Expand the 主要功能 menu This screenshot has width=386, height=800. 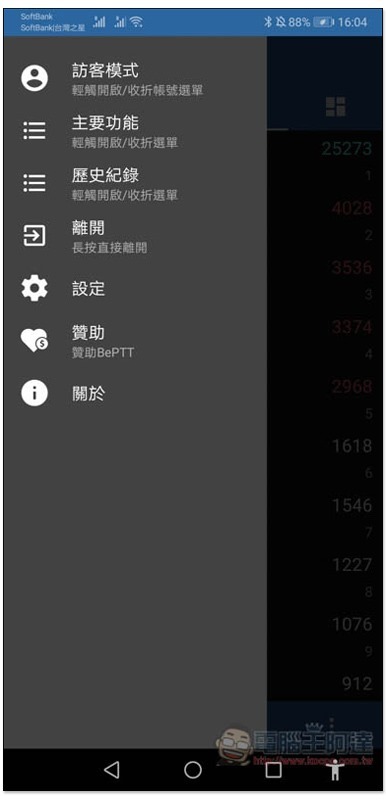coord(135,132)
